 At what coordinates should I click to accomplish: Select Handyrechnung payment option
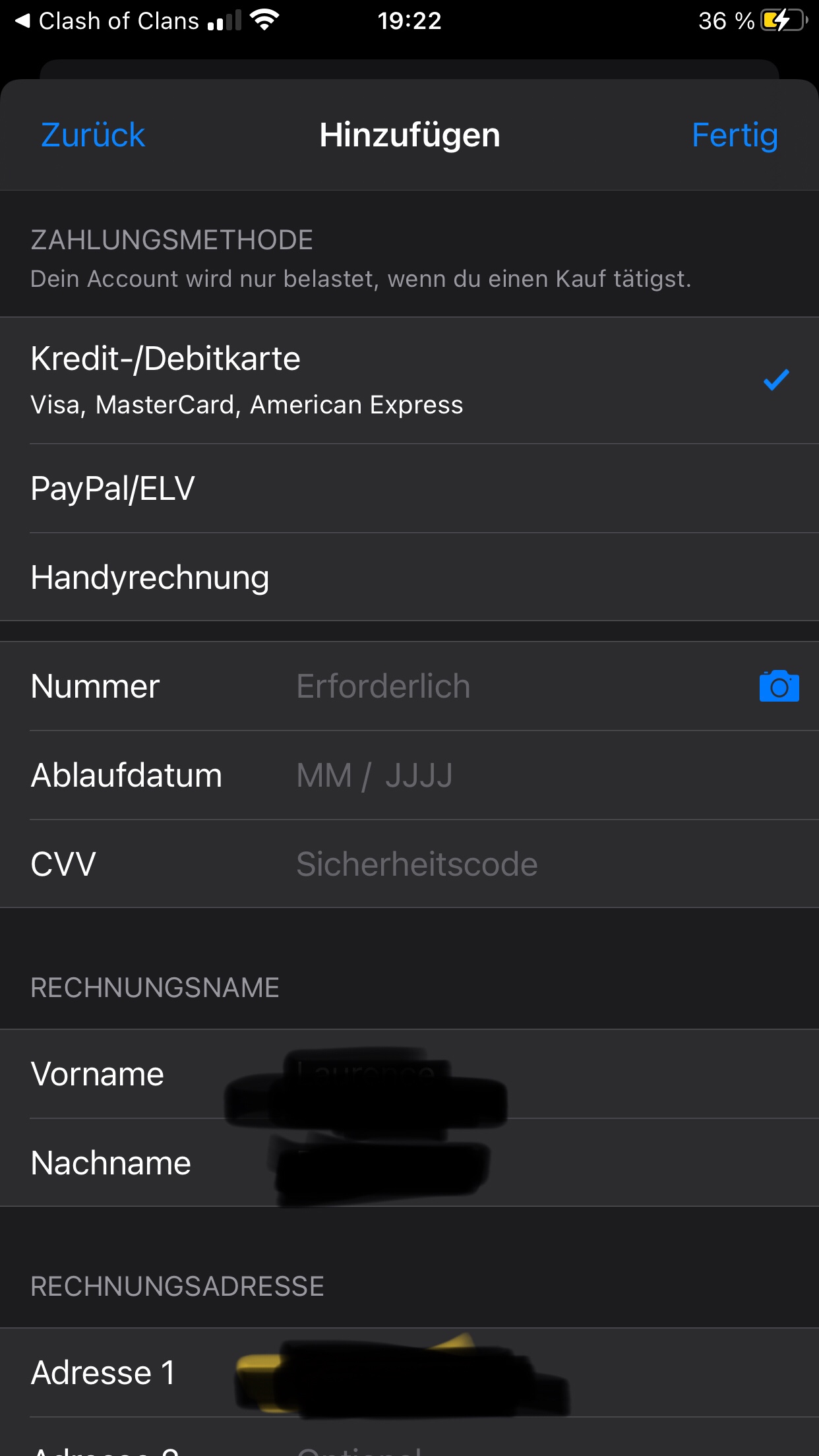click(409, 577)
